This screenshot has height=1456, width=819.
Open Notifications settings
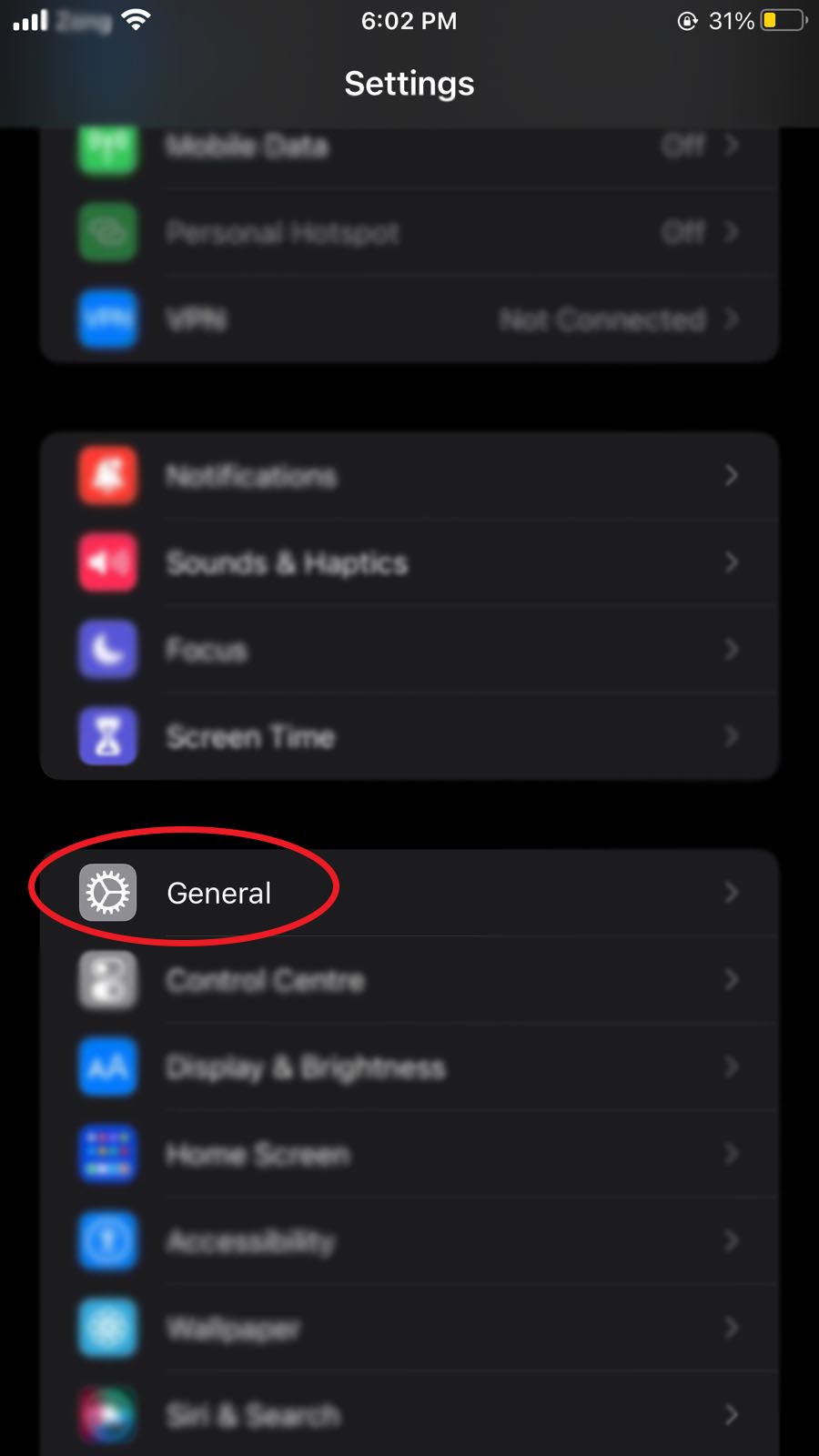click(409, 476)
